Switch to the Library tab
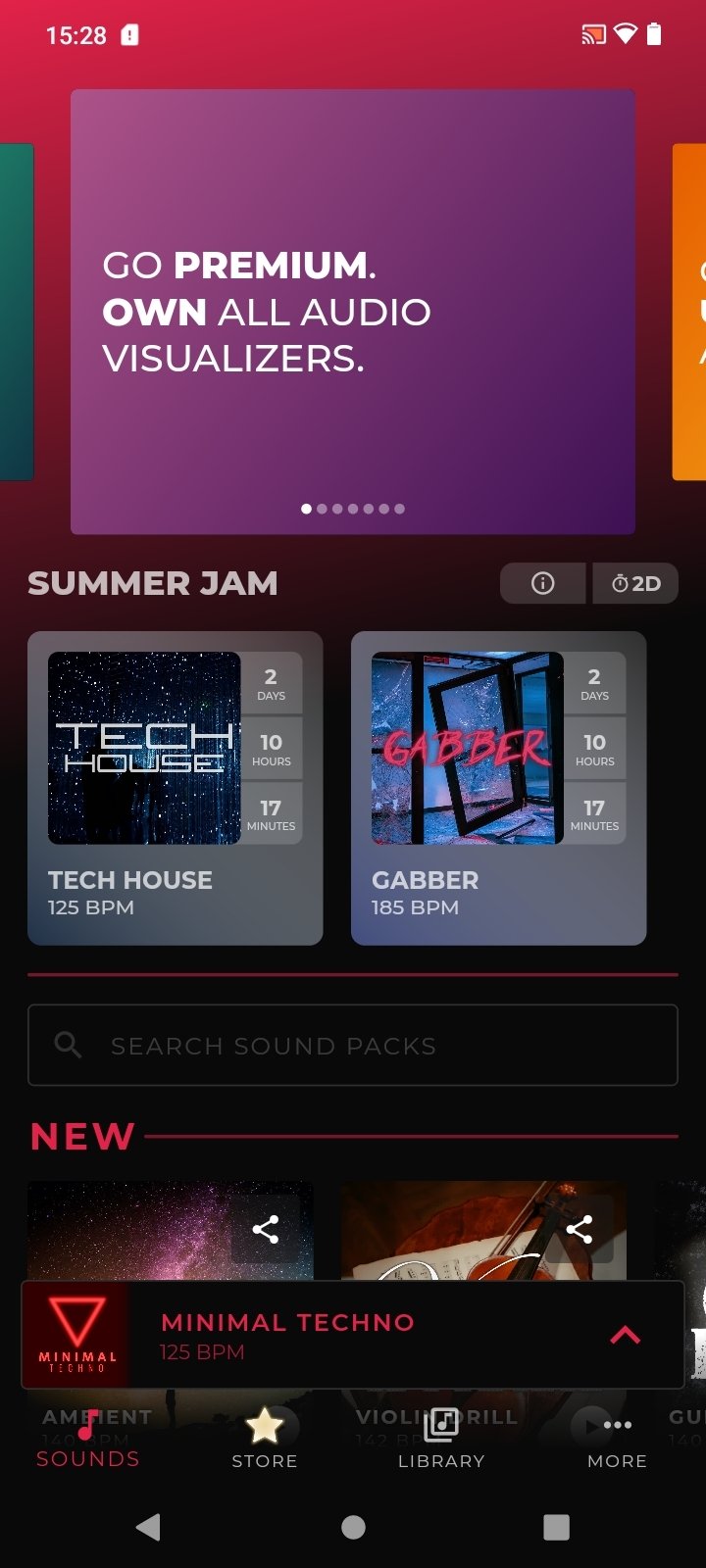Viewport: 706px width, 1568px height. point(441,1439)
